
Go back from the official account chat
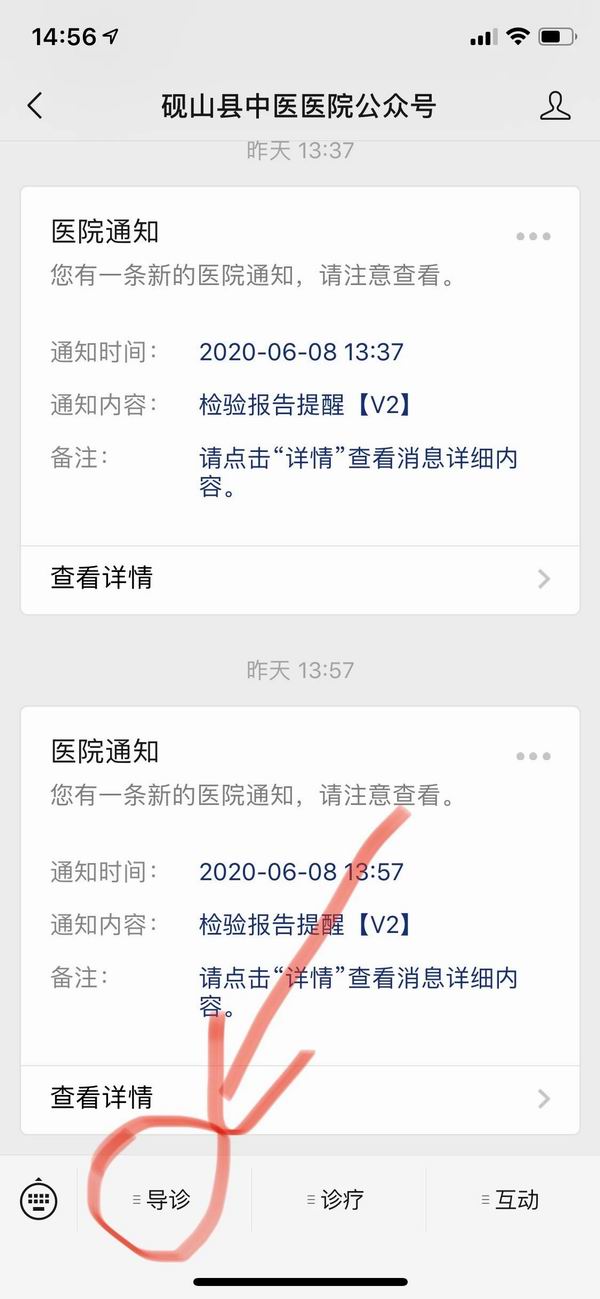click(x=35, y=106)
